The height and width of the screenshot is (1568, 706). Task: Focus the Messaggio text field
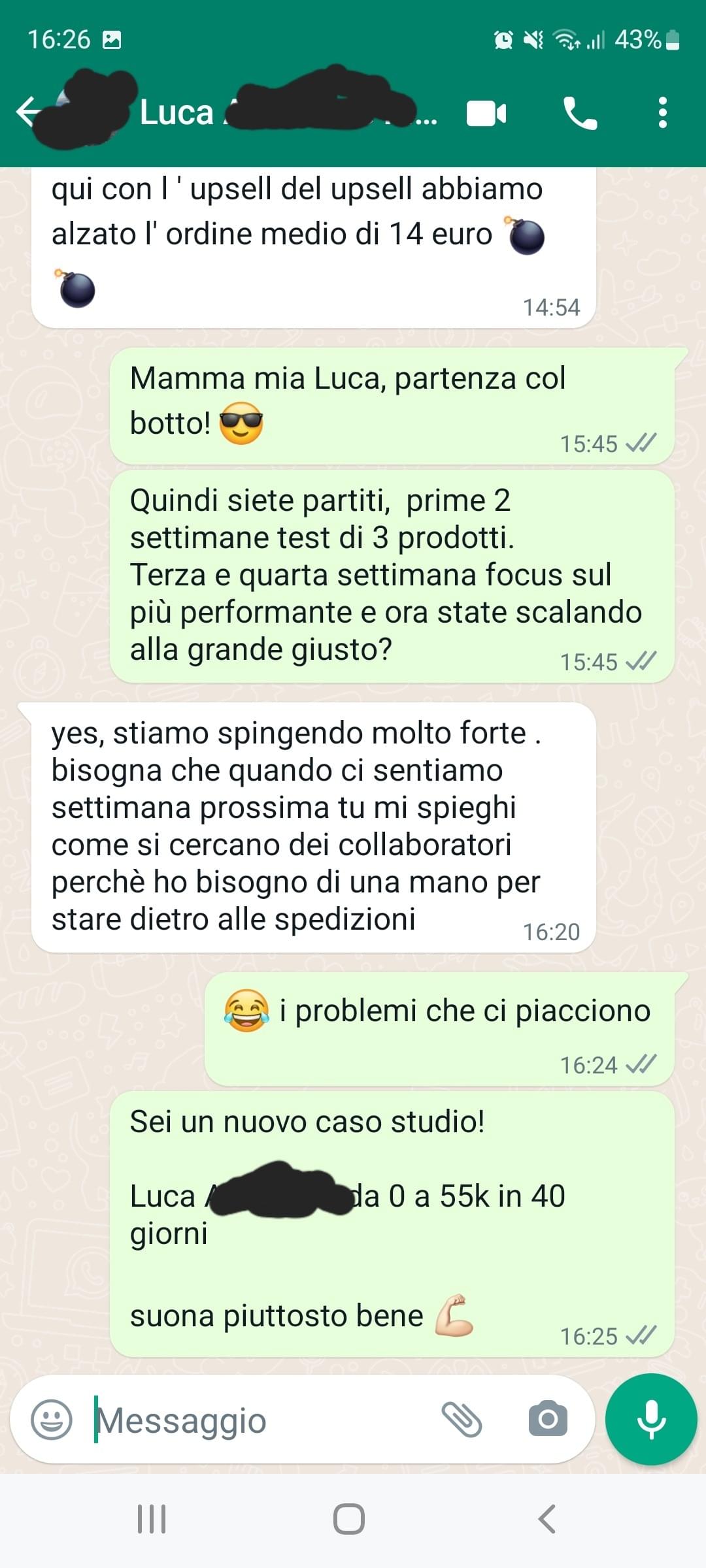click(x=261, y=1420)
